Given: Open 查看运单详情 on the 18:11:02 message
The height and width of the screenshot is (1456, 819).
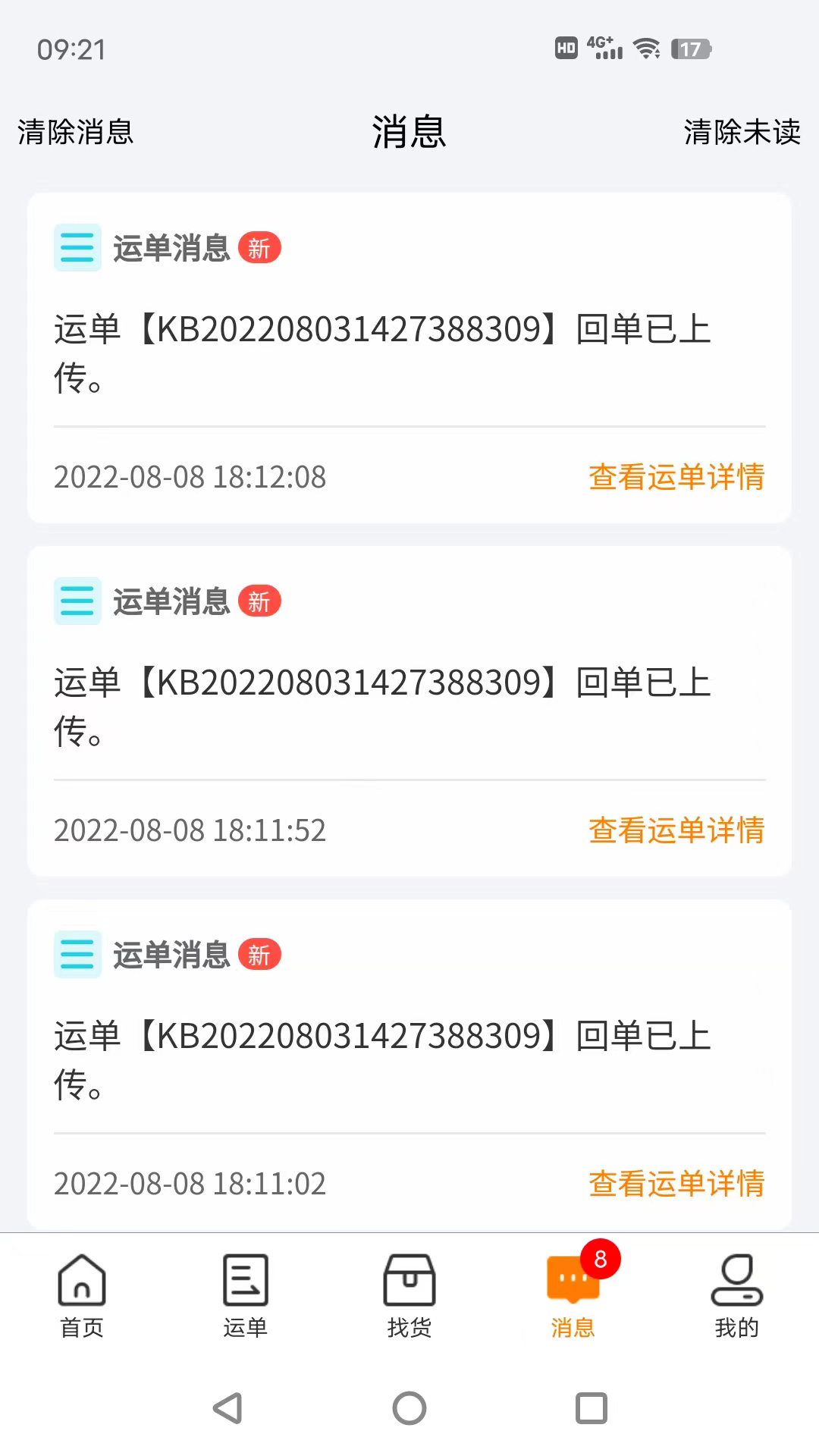Looking at the screenshot, I should click(676, 1185).
